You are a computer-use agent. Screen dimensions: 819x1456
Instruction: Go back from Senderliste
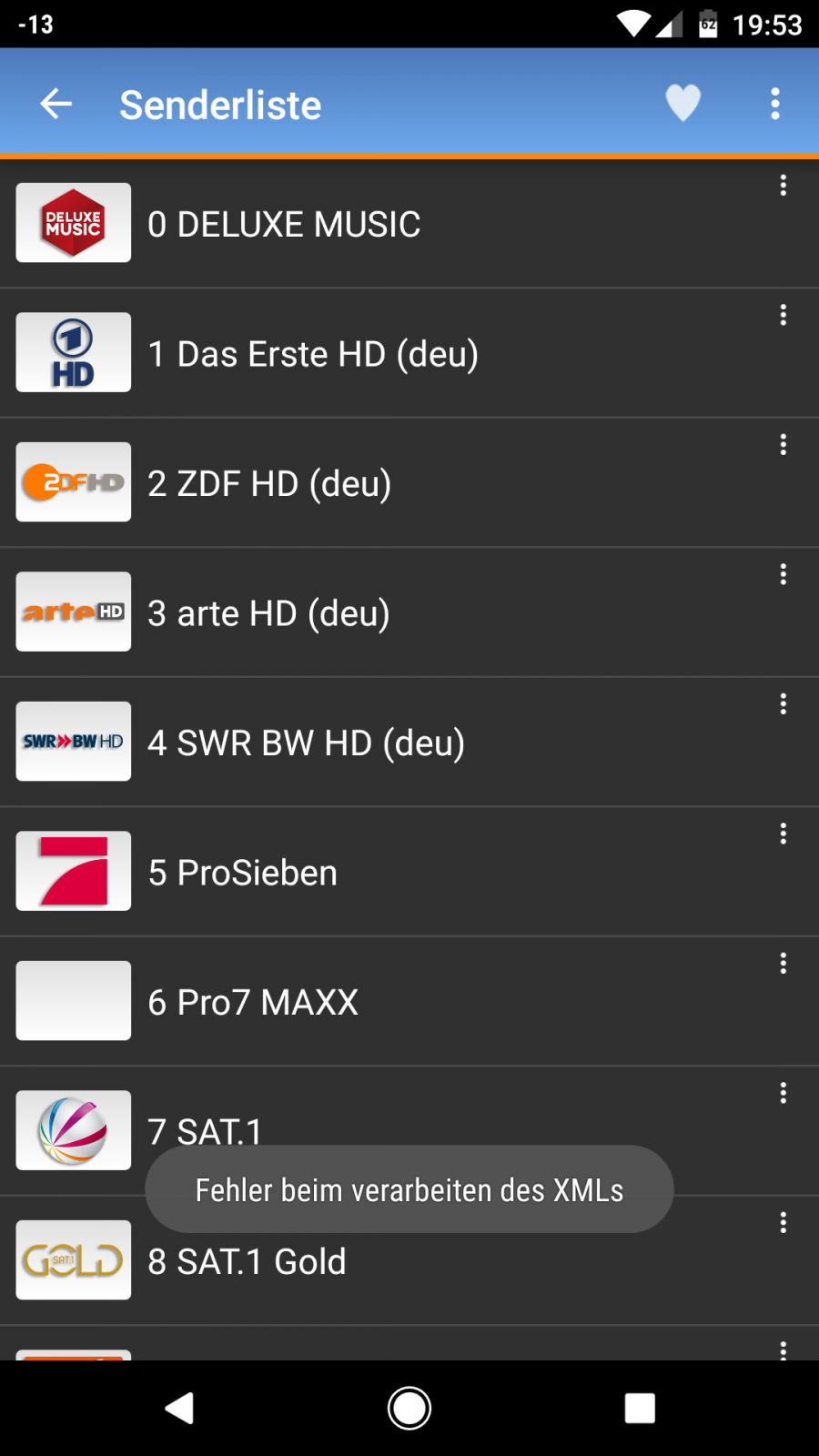point(56,104)
